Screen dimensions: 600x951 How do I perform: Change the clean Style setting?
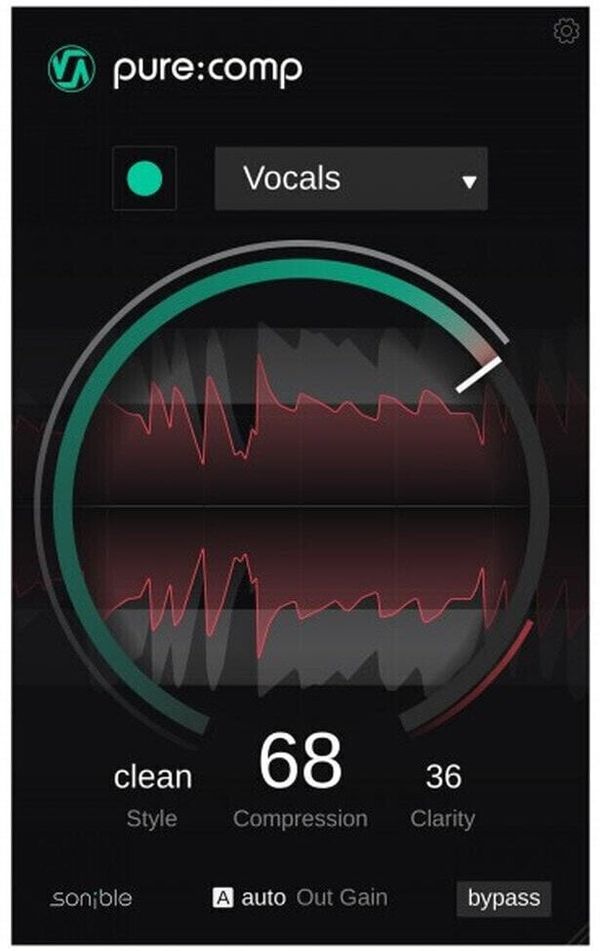point(152,776)
